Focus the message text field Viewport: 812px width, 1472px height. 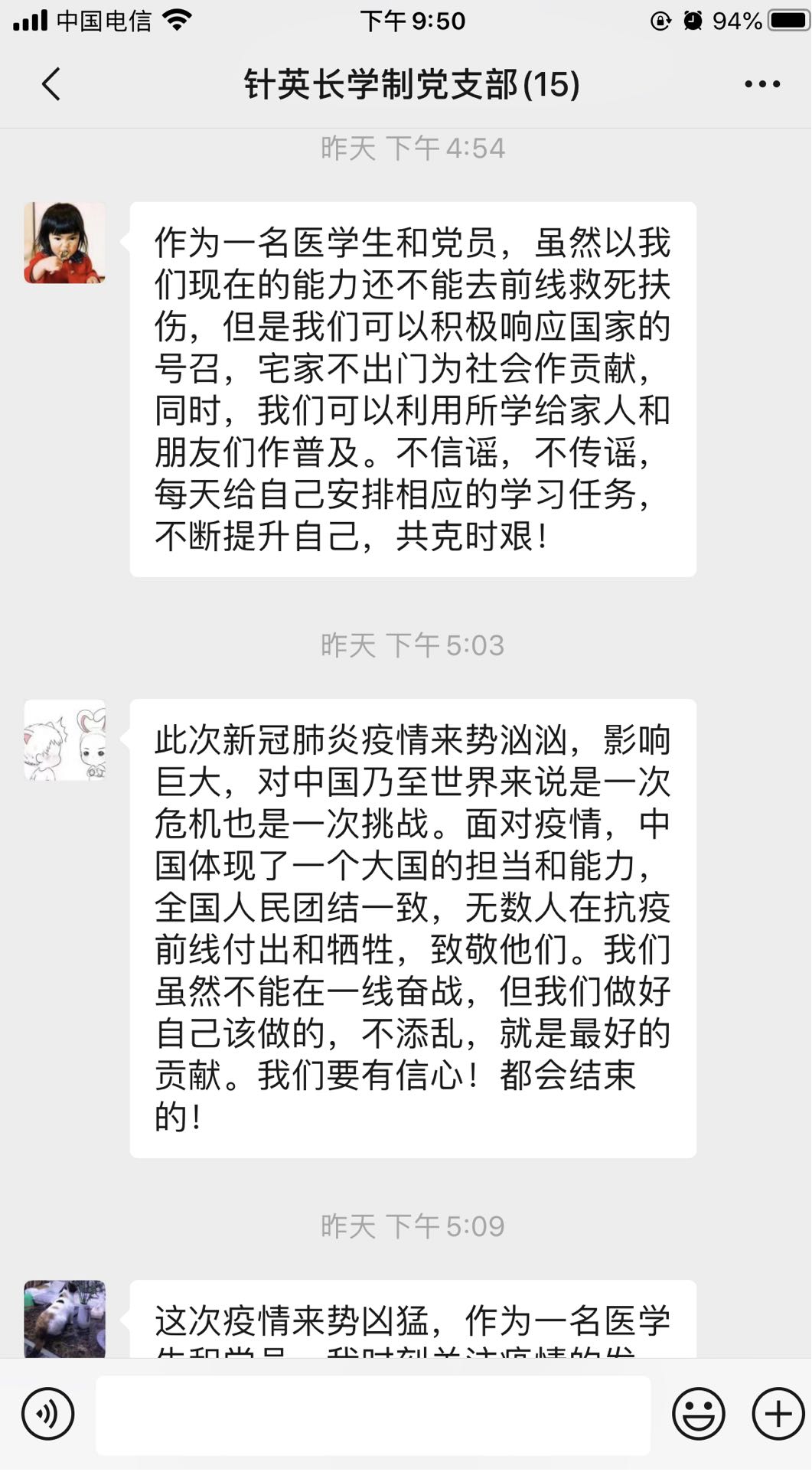373,1414
